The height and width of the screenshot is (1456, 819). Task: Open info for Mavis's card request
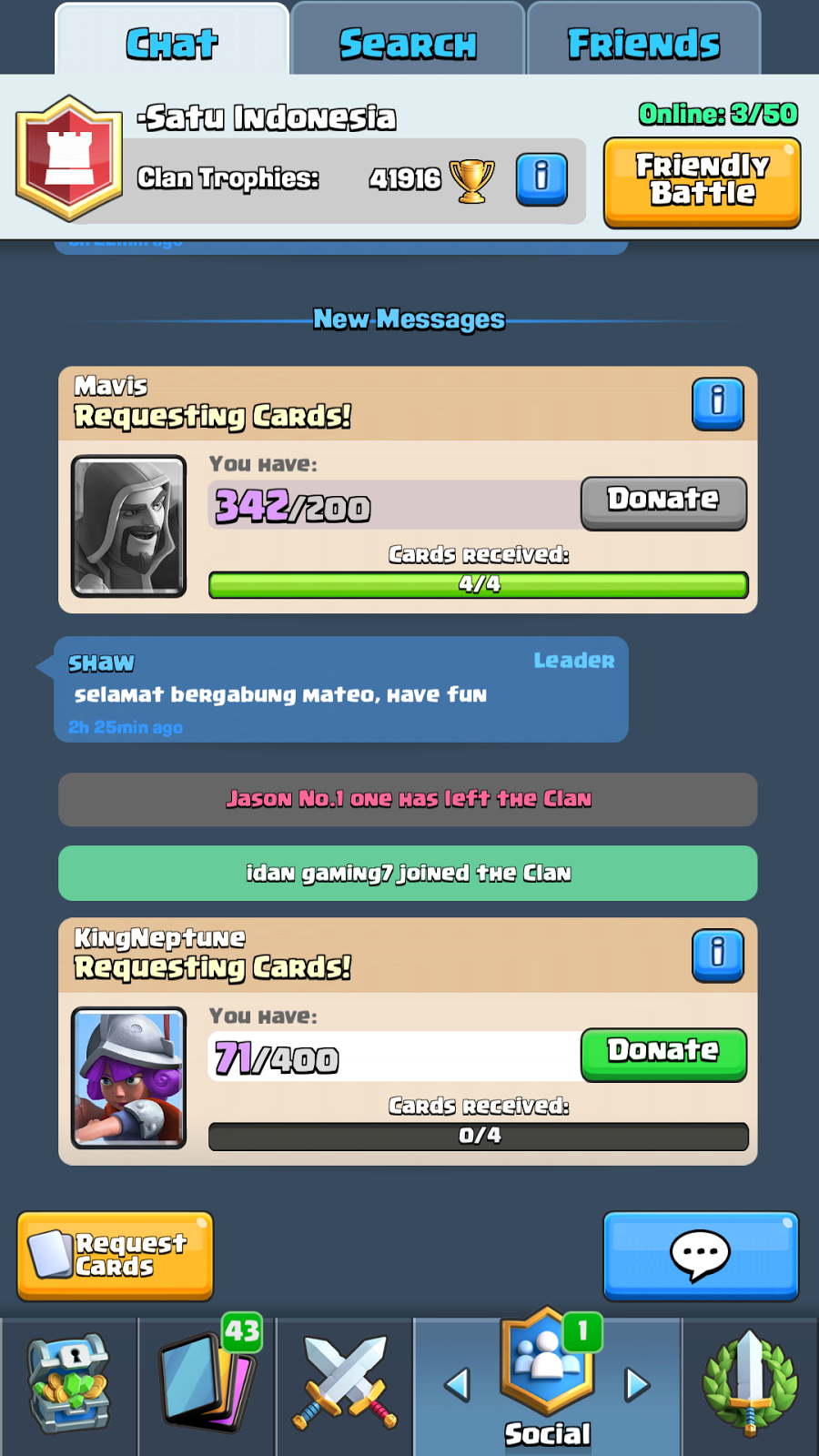tap(717, 403)
